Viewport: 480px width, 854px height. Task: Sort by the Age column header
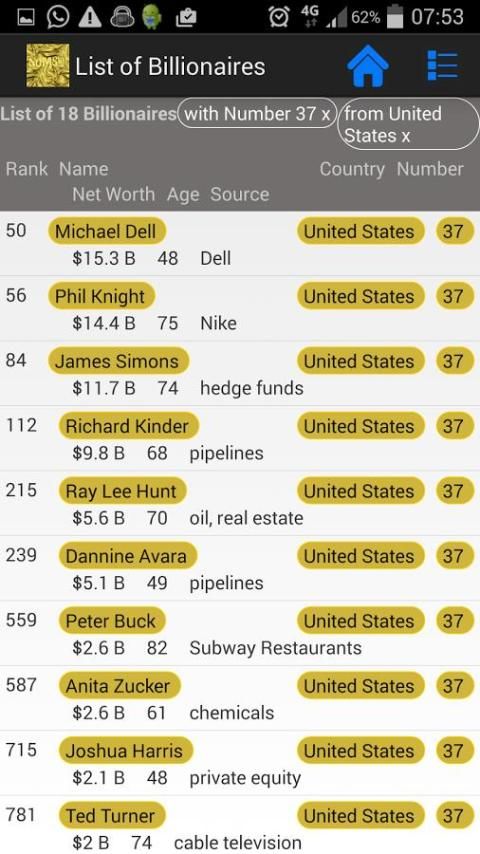click(x=183, y=194)
